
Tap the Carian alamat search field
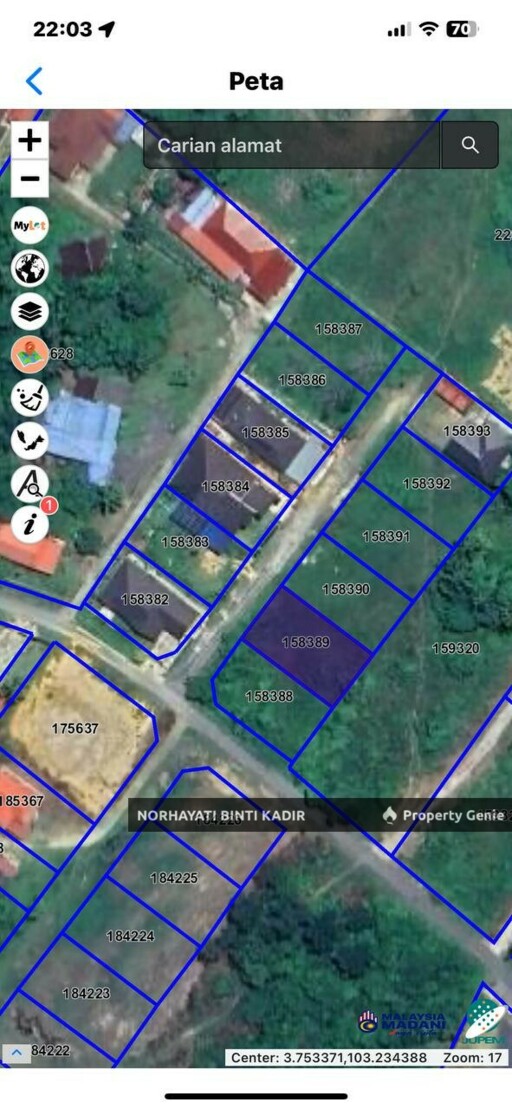[292, 145]
